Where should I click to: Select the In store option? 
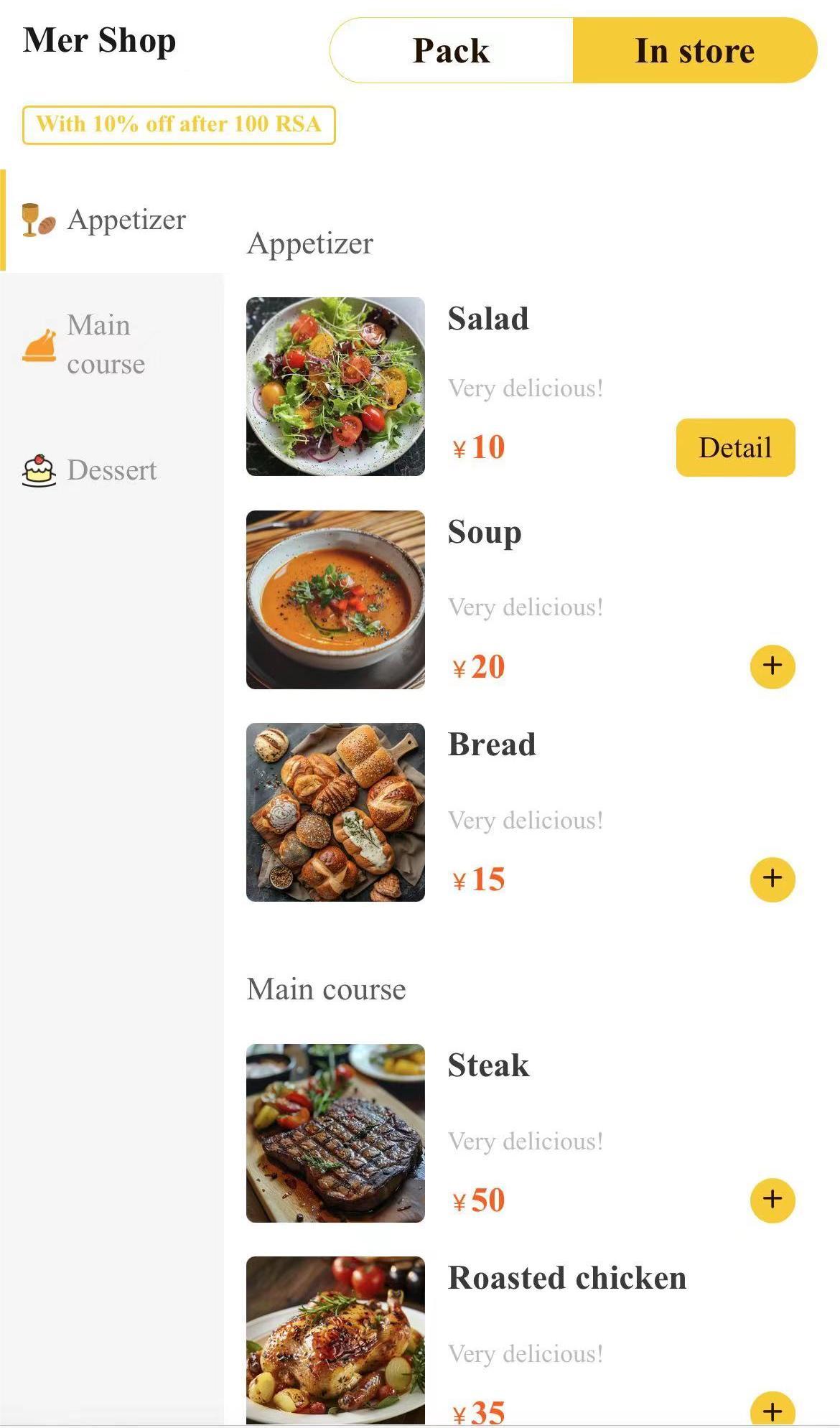coord(694,50)
